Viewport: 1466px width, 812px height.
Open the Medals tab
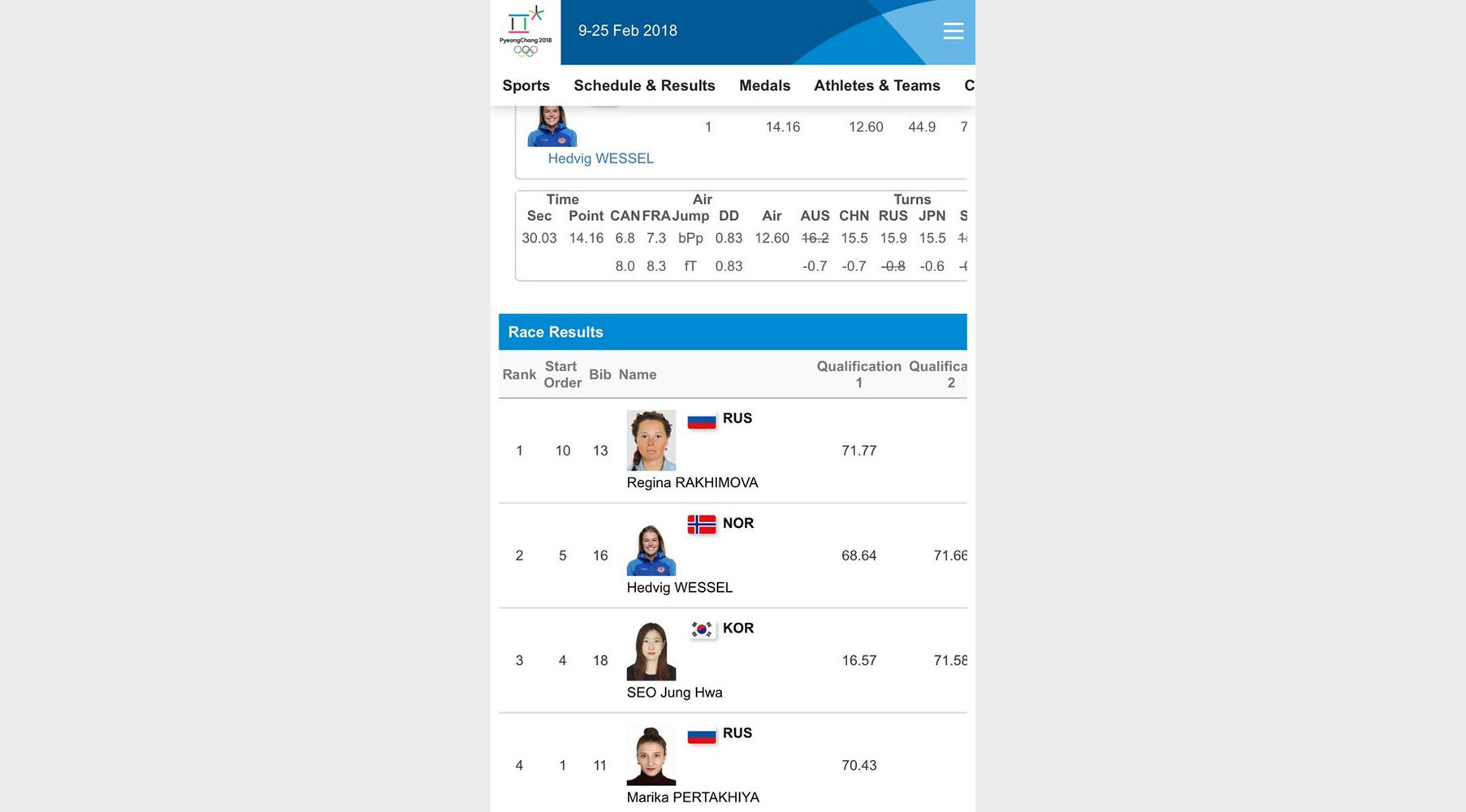(x=764, y=85)
